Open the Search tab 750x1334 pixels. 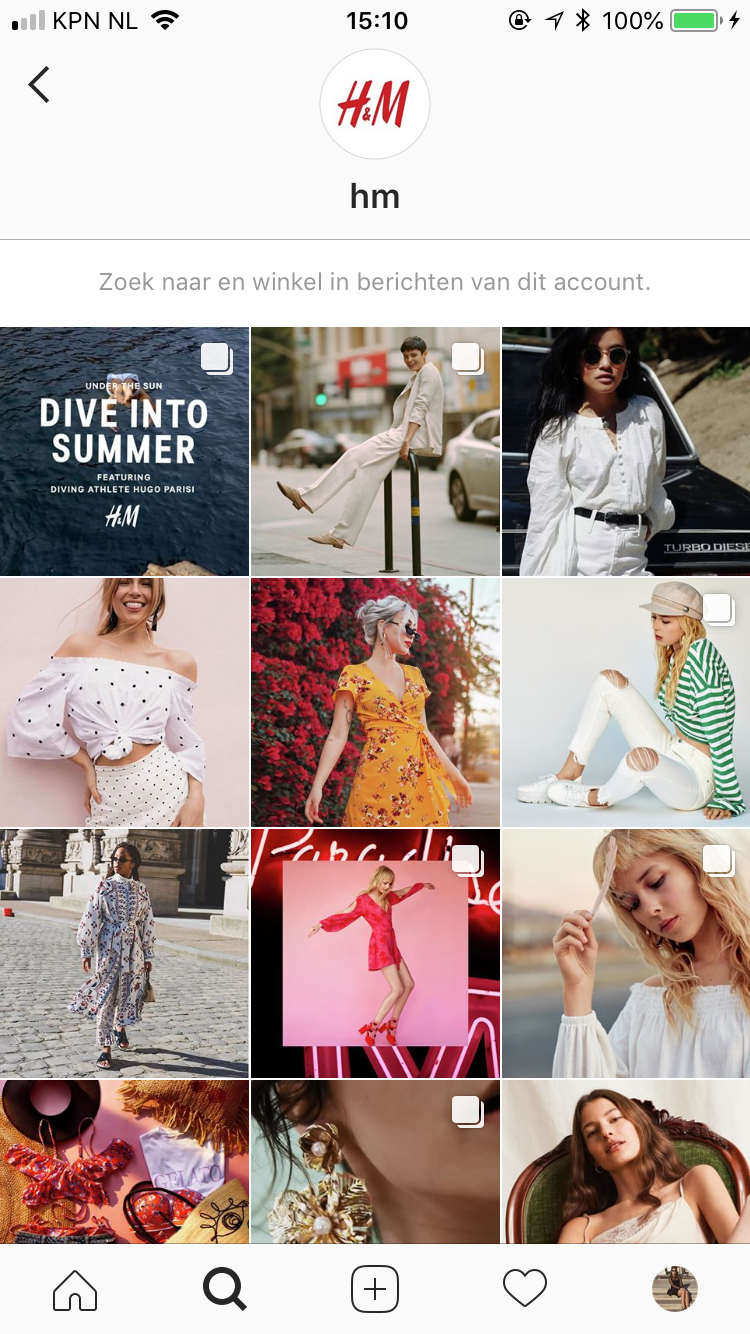tap(225, 1289)
